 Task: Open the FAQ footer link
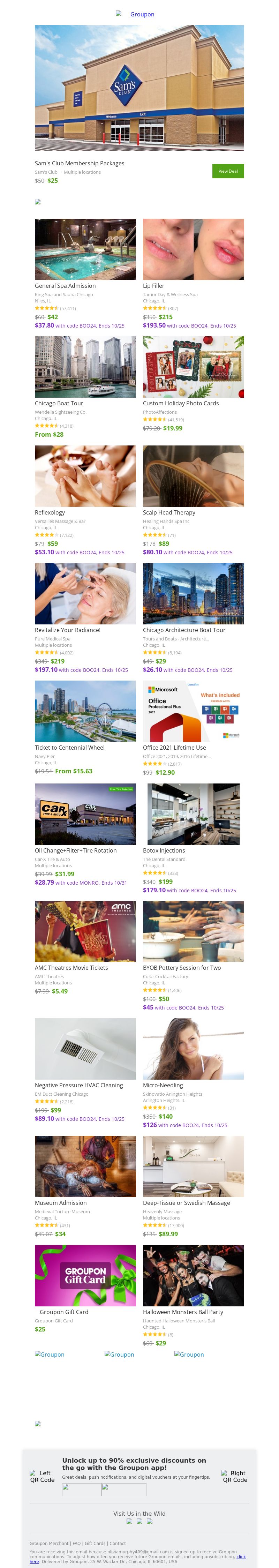pos(76,1543)
